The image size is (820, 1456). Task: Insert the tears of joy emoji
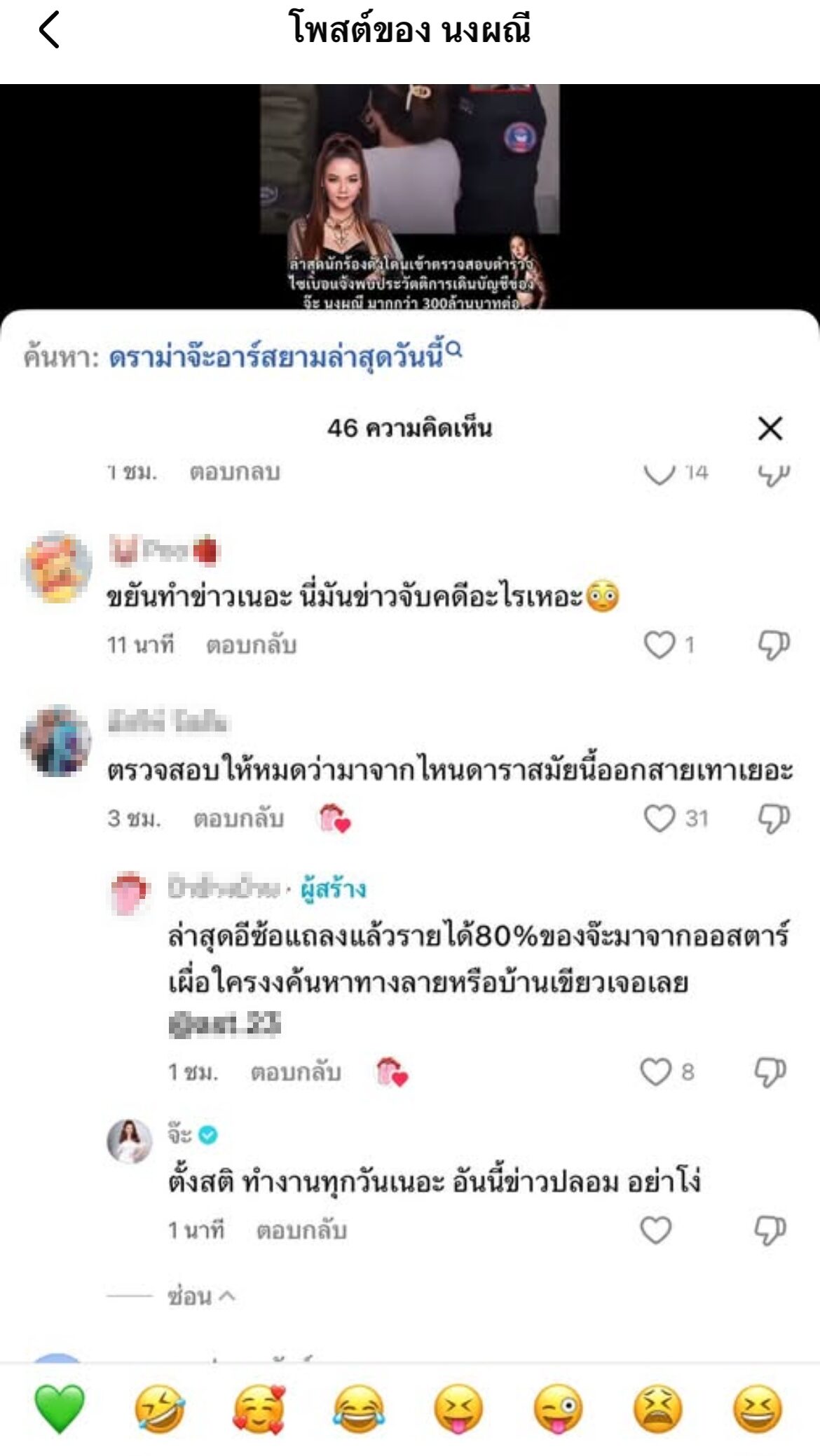pos(359,1408)
